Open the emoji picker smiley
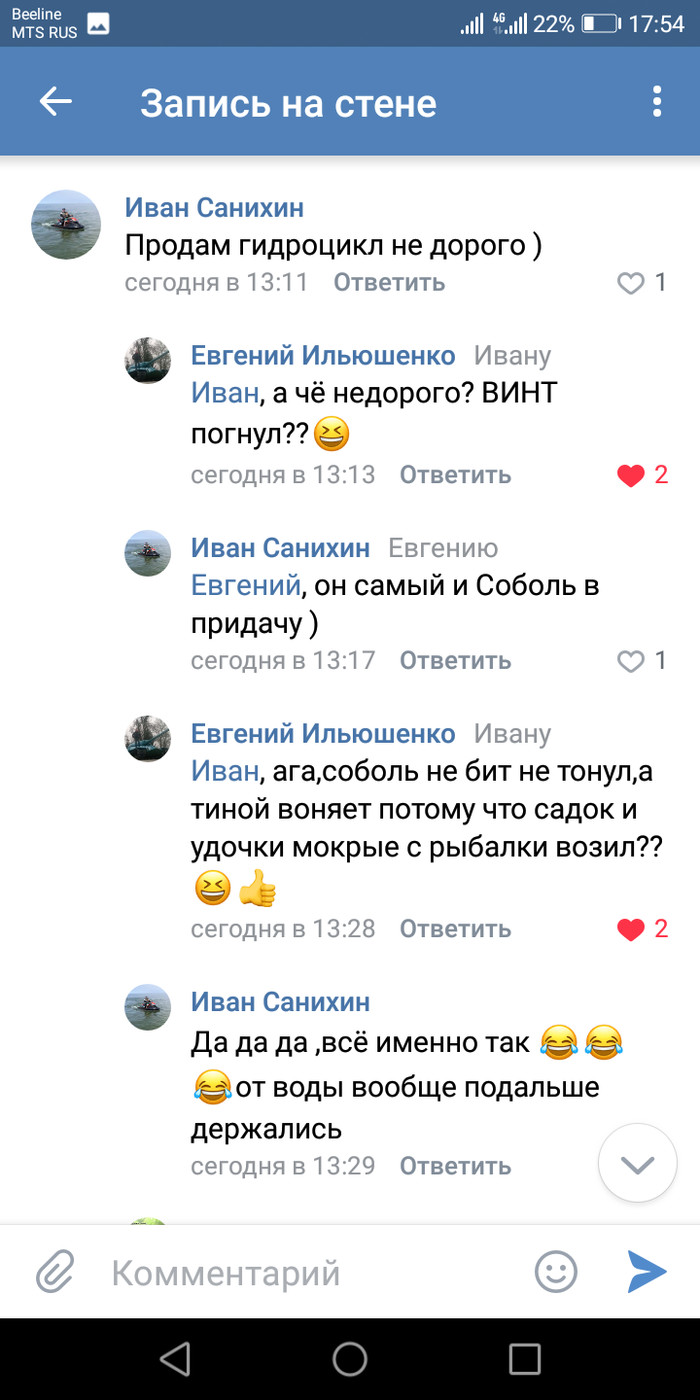Image resolution: width=700 pixels, height=1400 pixels. coord(556,1272)
